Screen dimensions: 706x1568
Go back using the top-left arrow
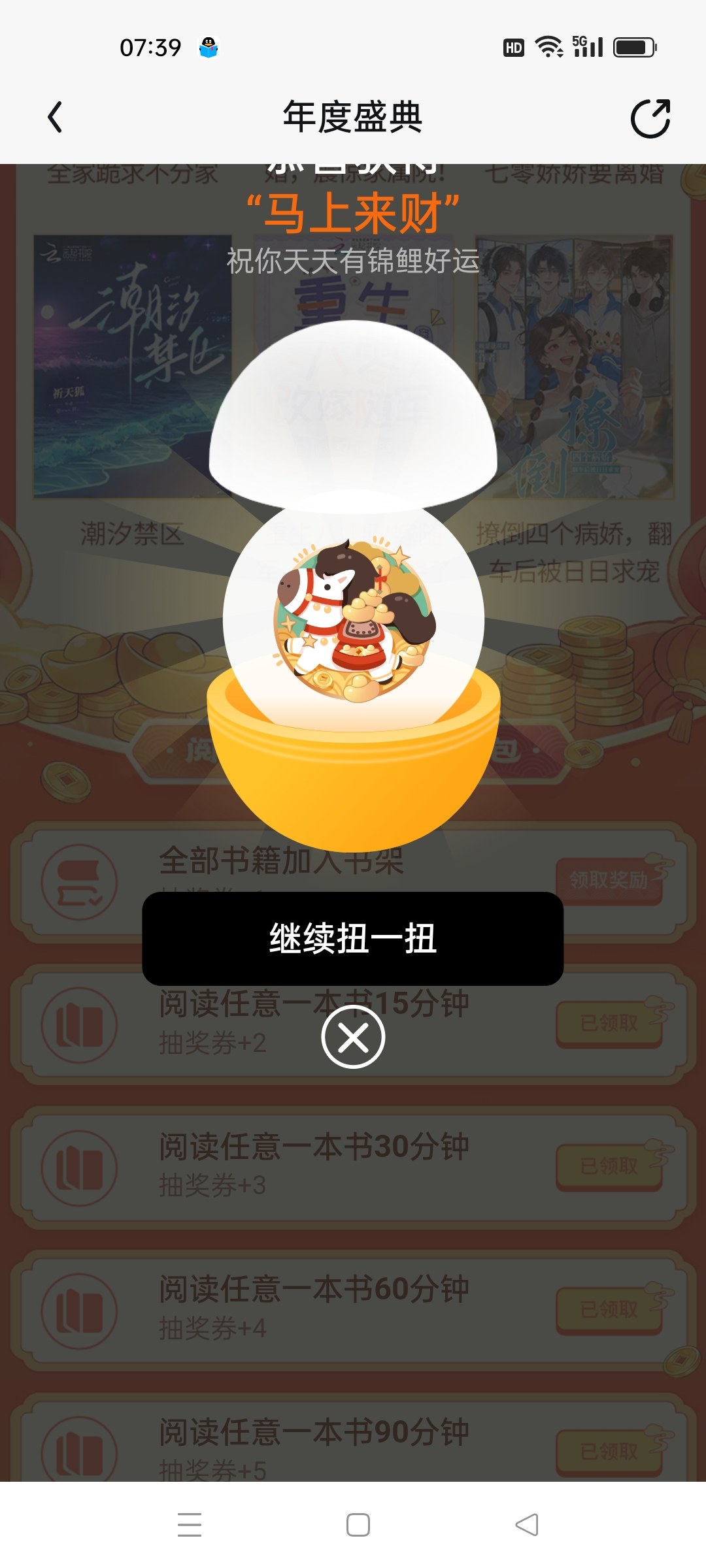pyautogui.click(x=55, y=118)
